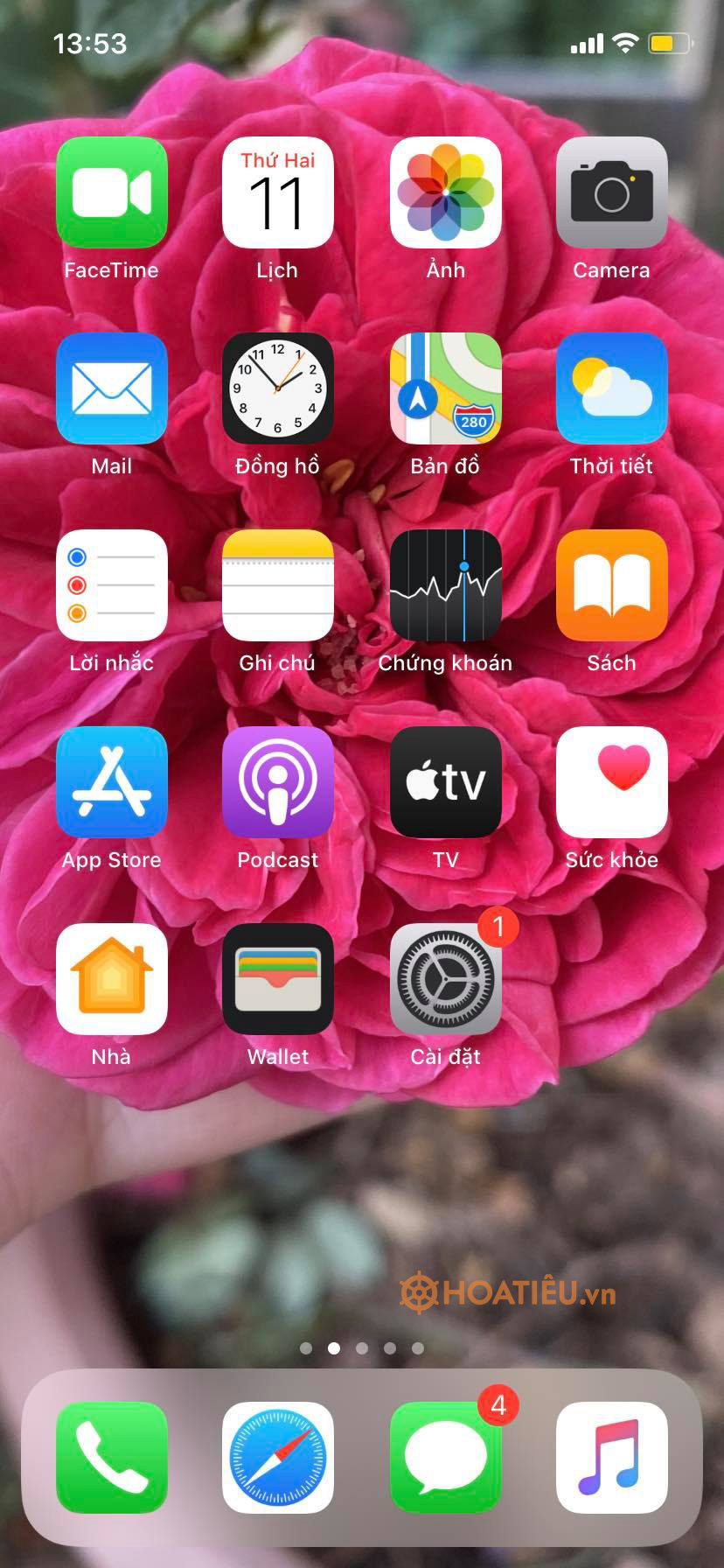Launch the Ảnh photos app
This screenshot has height=1568, width=724.
point(444,193)
